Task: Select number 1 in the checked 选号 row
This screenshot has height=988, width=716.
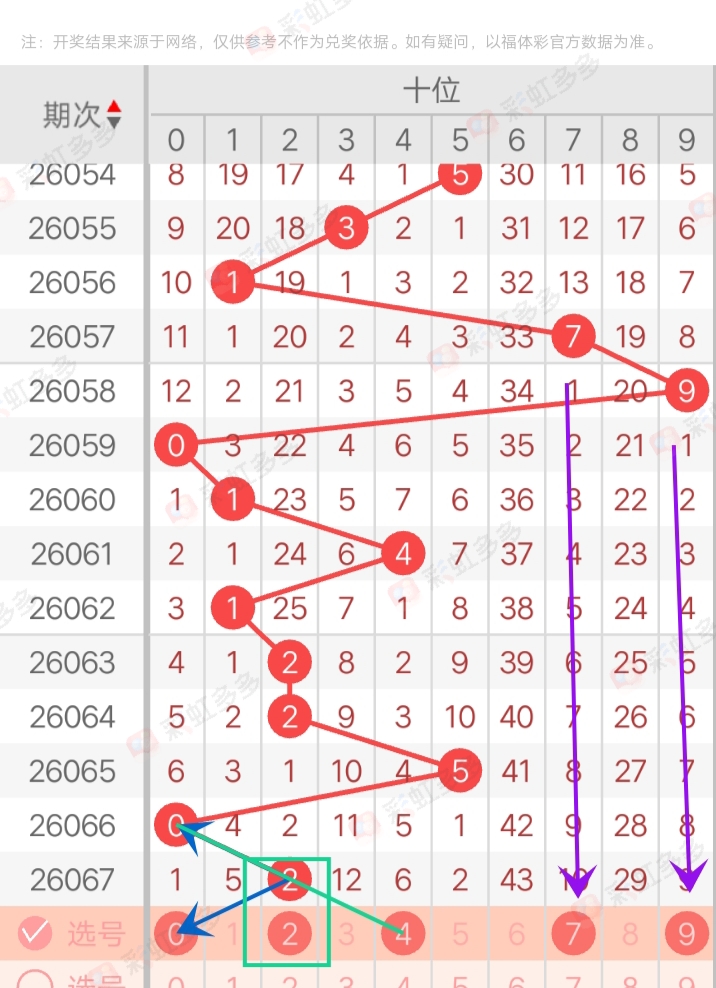Action: pyautogui.click(x=233, y=935)
